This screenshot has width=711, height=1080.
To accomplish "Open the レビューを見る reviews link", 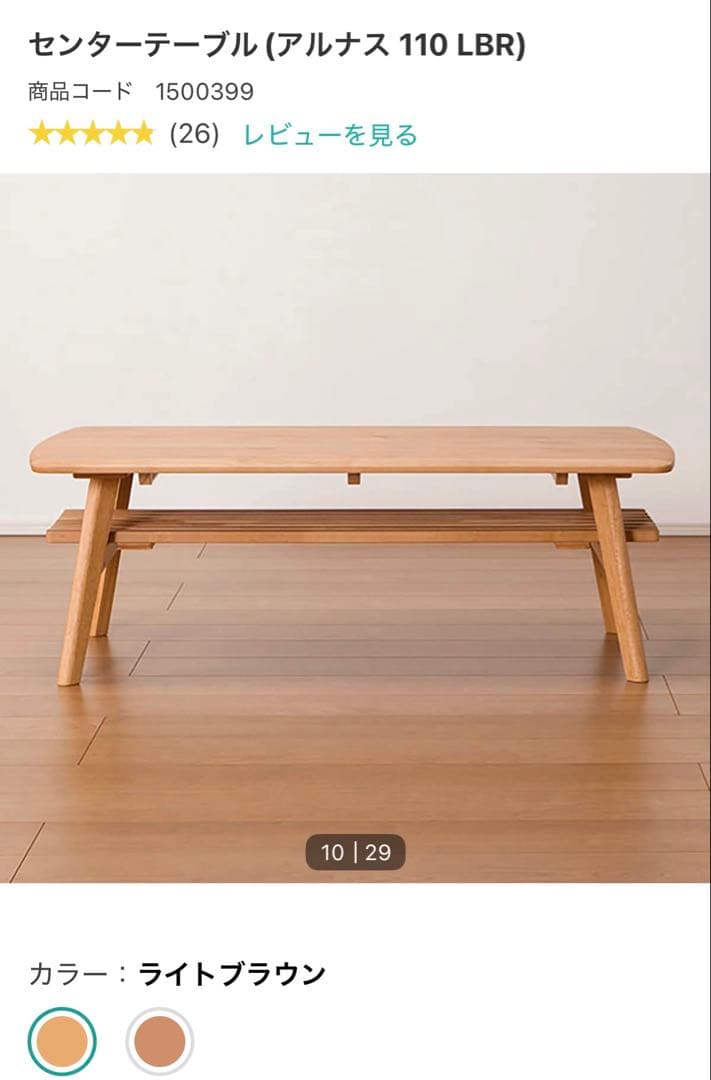I will pyautogui.click(x=330, y=135).
